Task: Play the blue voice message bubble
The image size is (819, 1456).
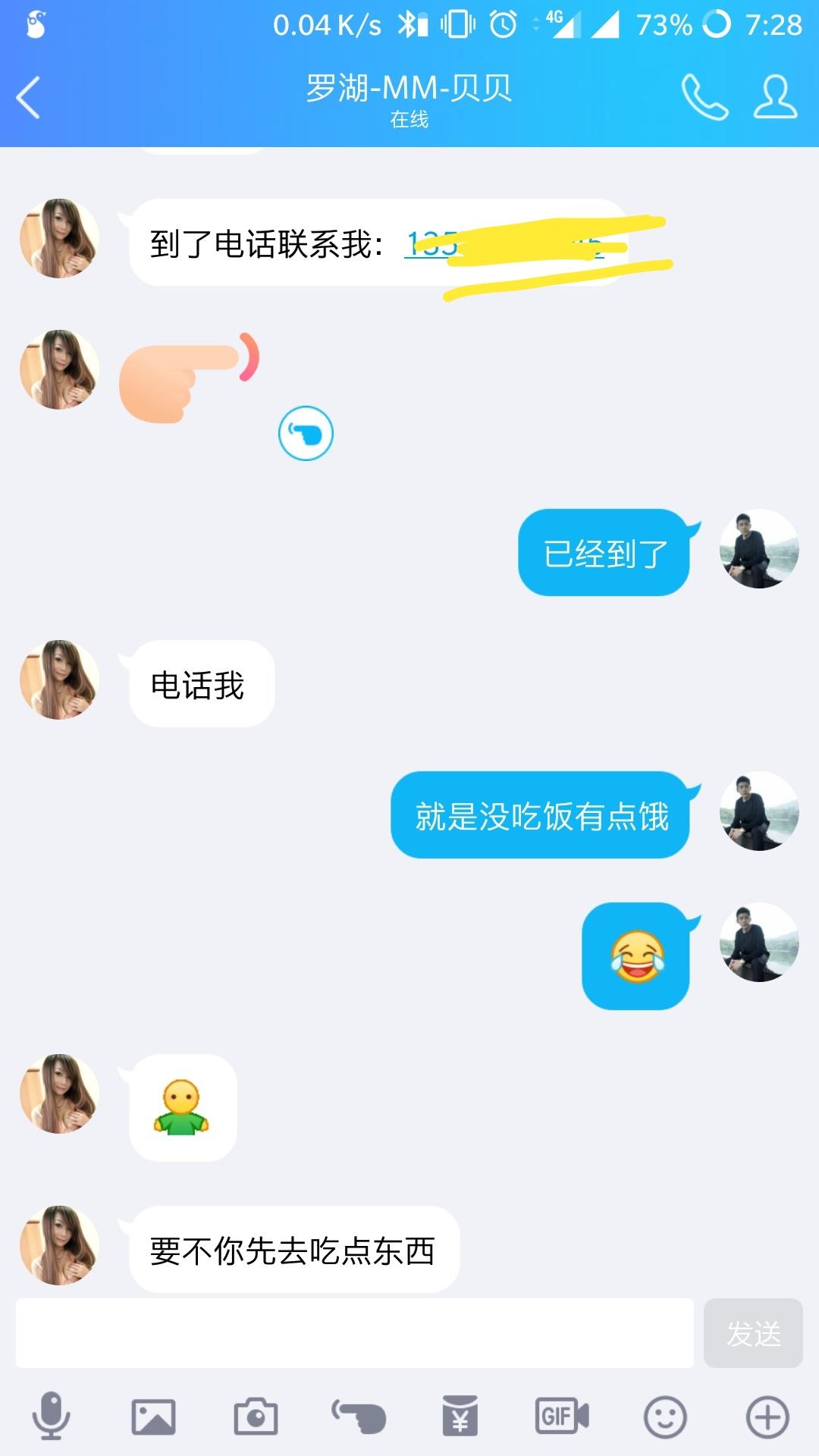Action: click(x=306, y=434)
